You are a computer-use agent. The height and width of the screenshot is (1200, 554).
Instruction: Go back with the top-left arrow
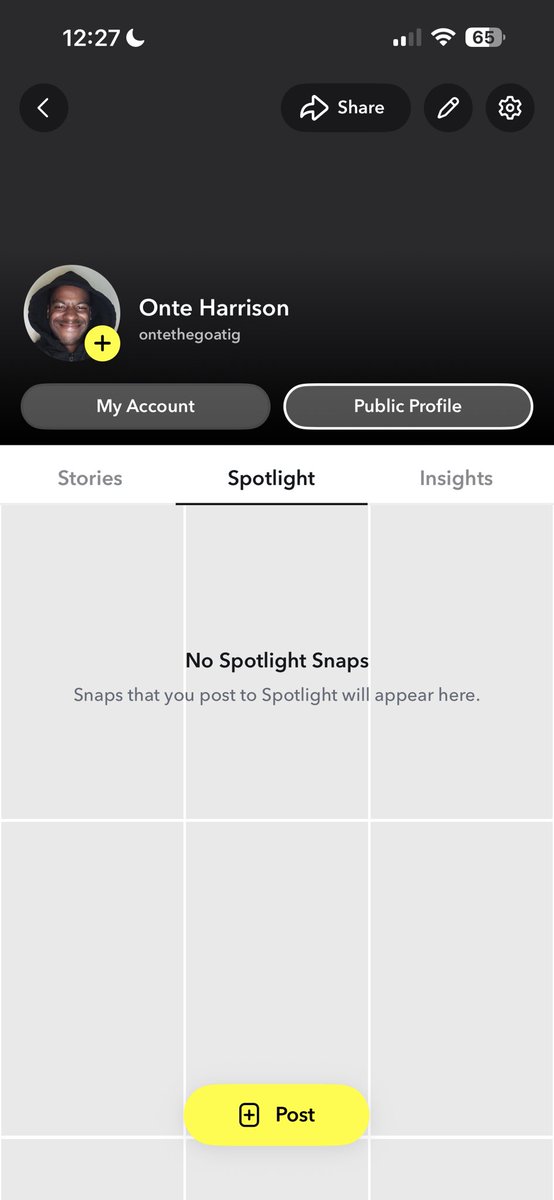[44, 107]
